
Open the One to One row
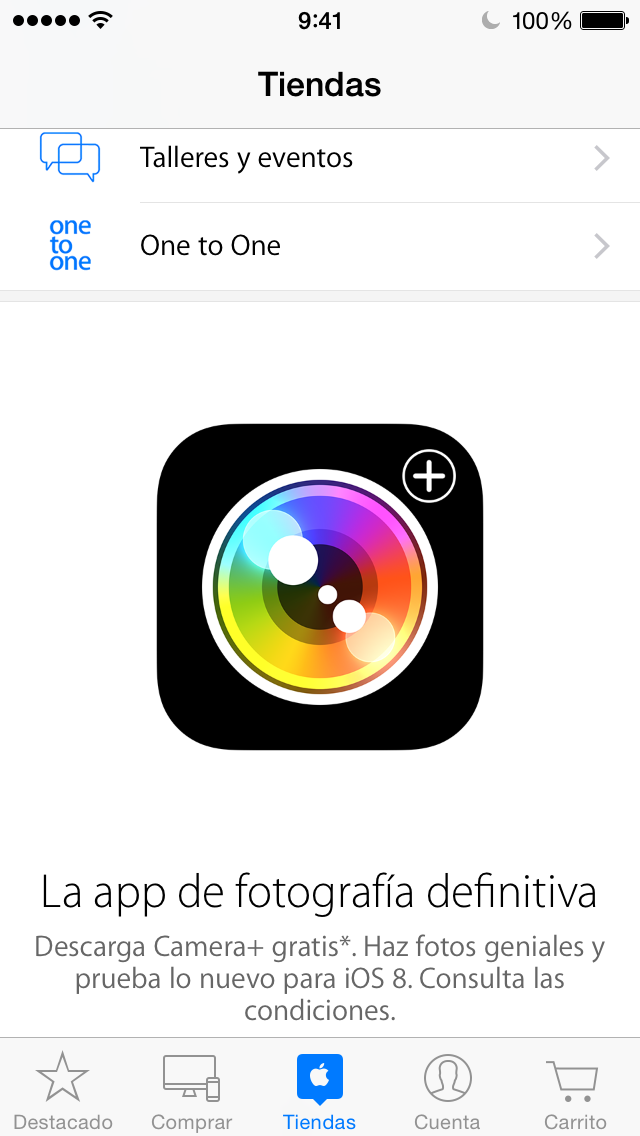[320, 246]
